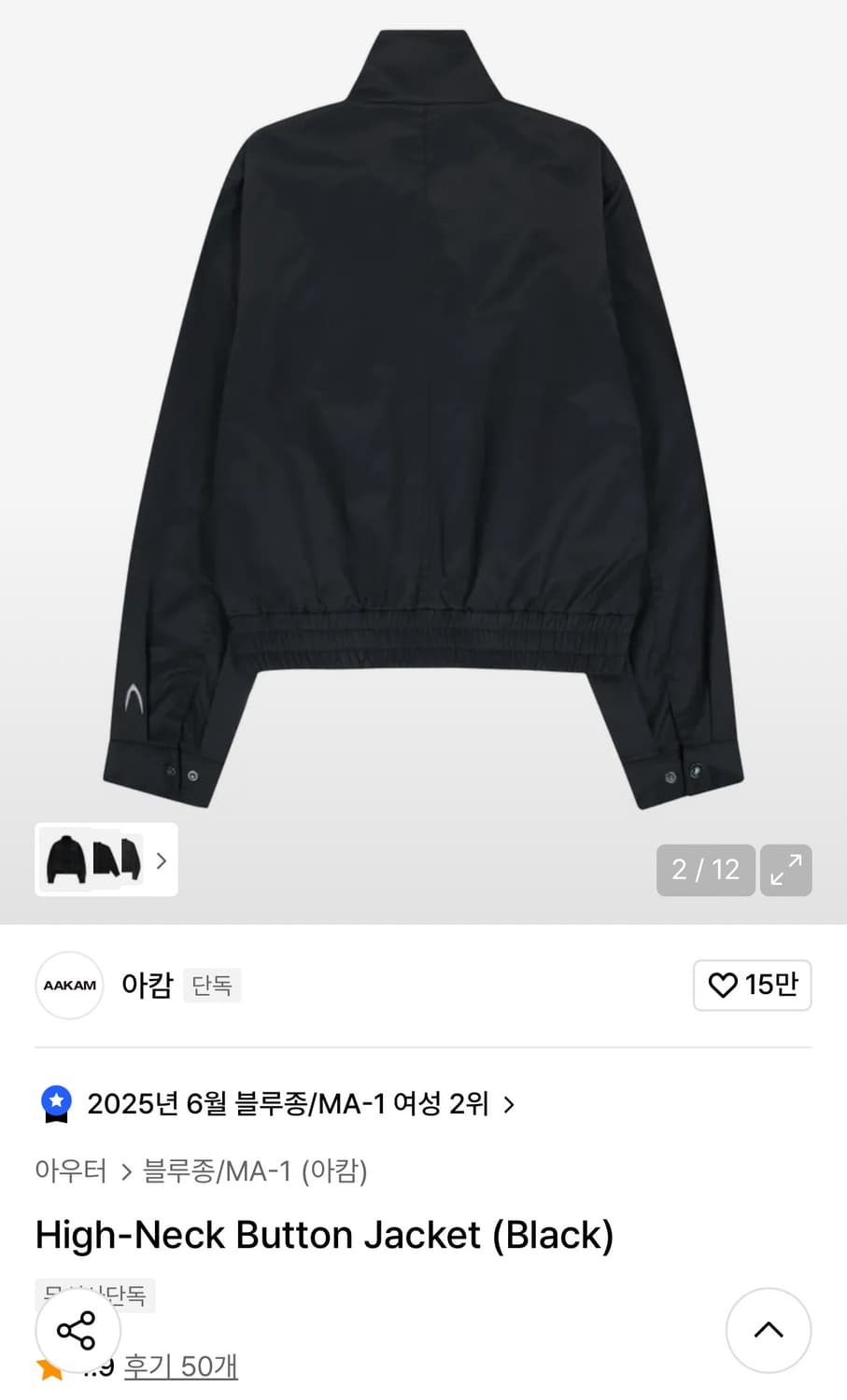
Task: Click the brand name 아캄
Action: point(146,986)
